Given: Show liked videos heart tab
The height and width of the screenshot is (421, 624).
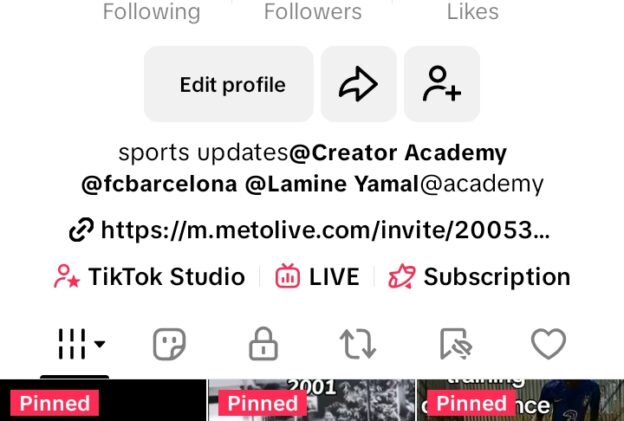Looking at the screenshot, I should click(548, 345).
